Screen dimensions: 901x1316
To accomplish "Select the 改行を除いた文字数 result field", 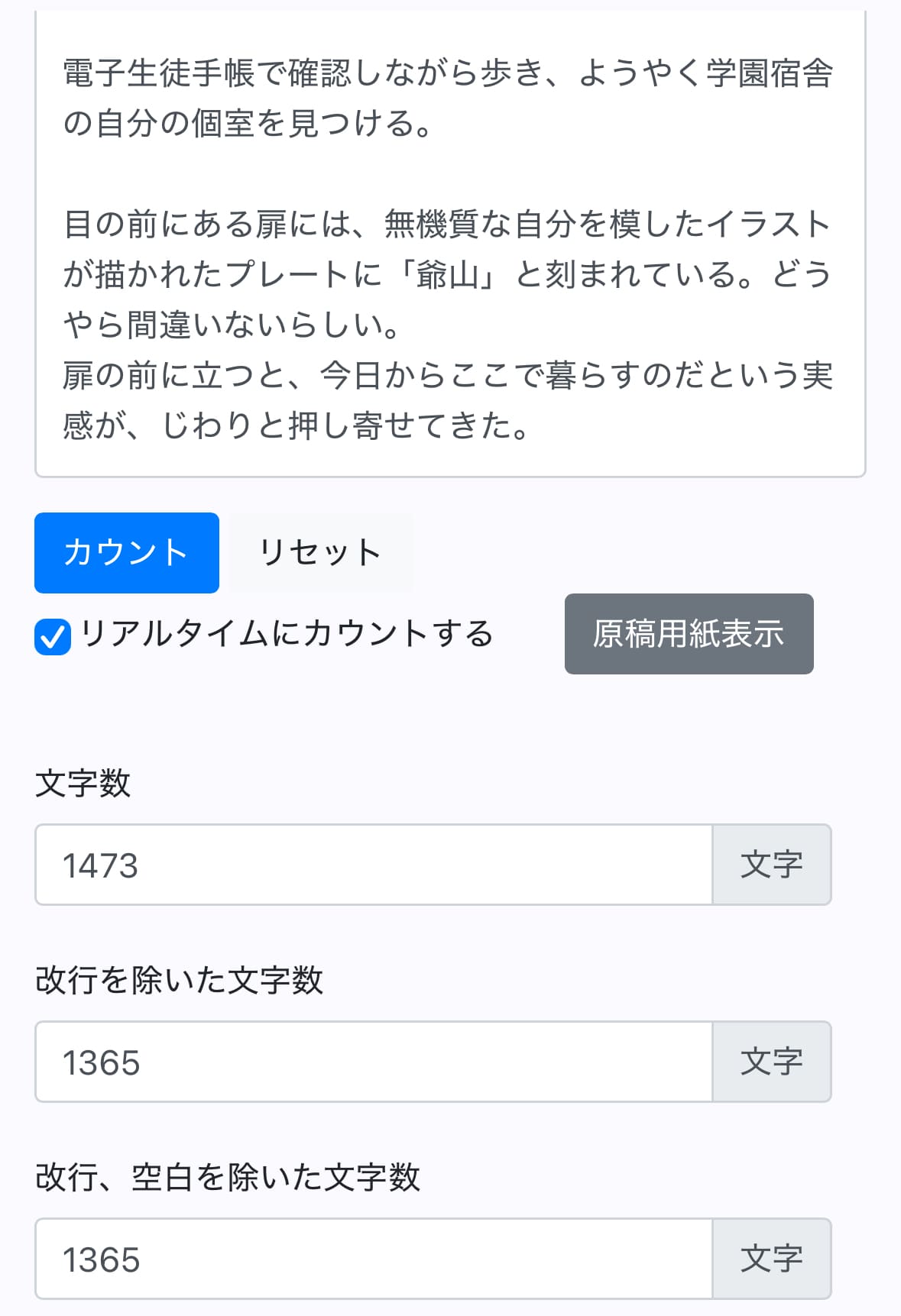I will tap(374, 1062).
